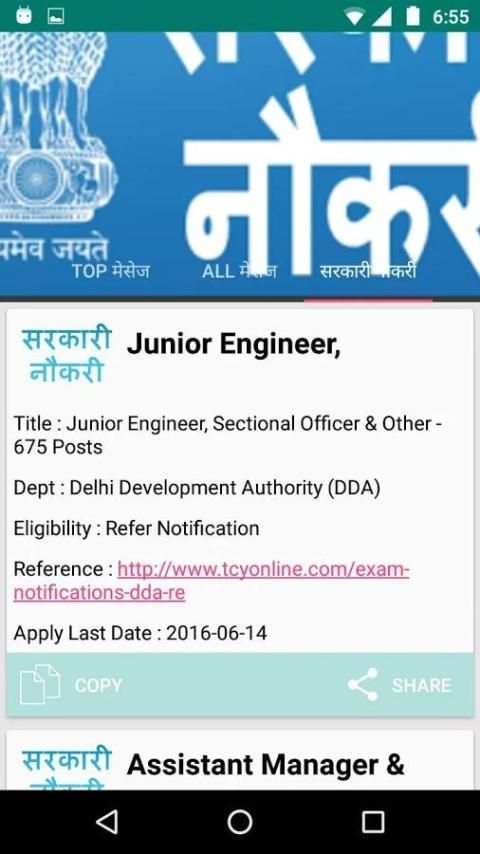Screen dimensions: 480x854
Task: Switch to the TOP मेसेज tab
Action: coord(111,271)
